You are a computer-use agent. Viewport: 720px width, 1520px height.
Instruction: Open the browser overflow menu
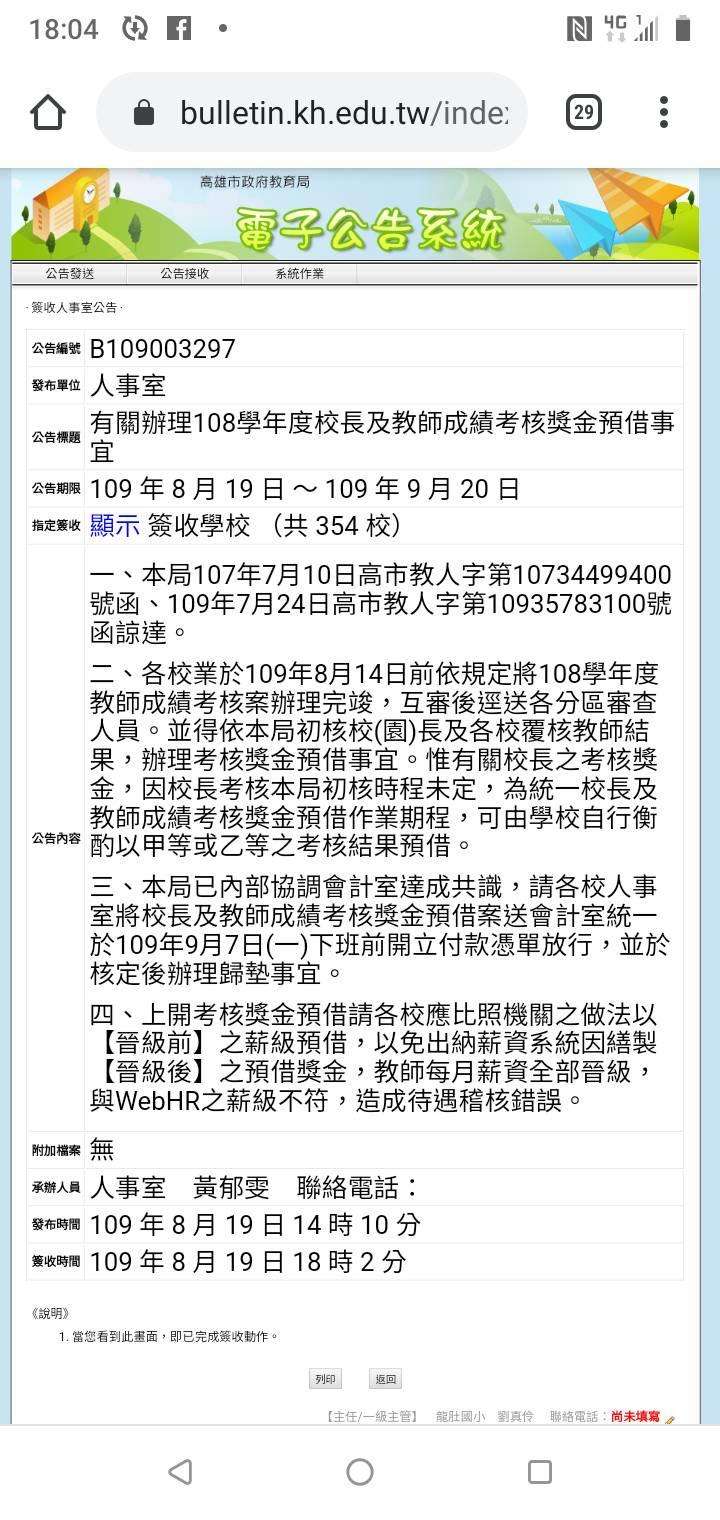pyautogui.click(x=664, y=112)
